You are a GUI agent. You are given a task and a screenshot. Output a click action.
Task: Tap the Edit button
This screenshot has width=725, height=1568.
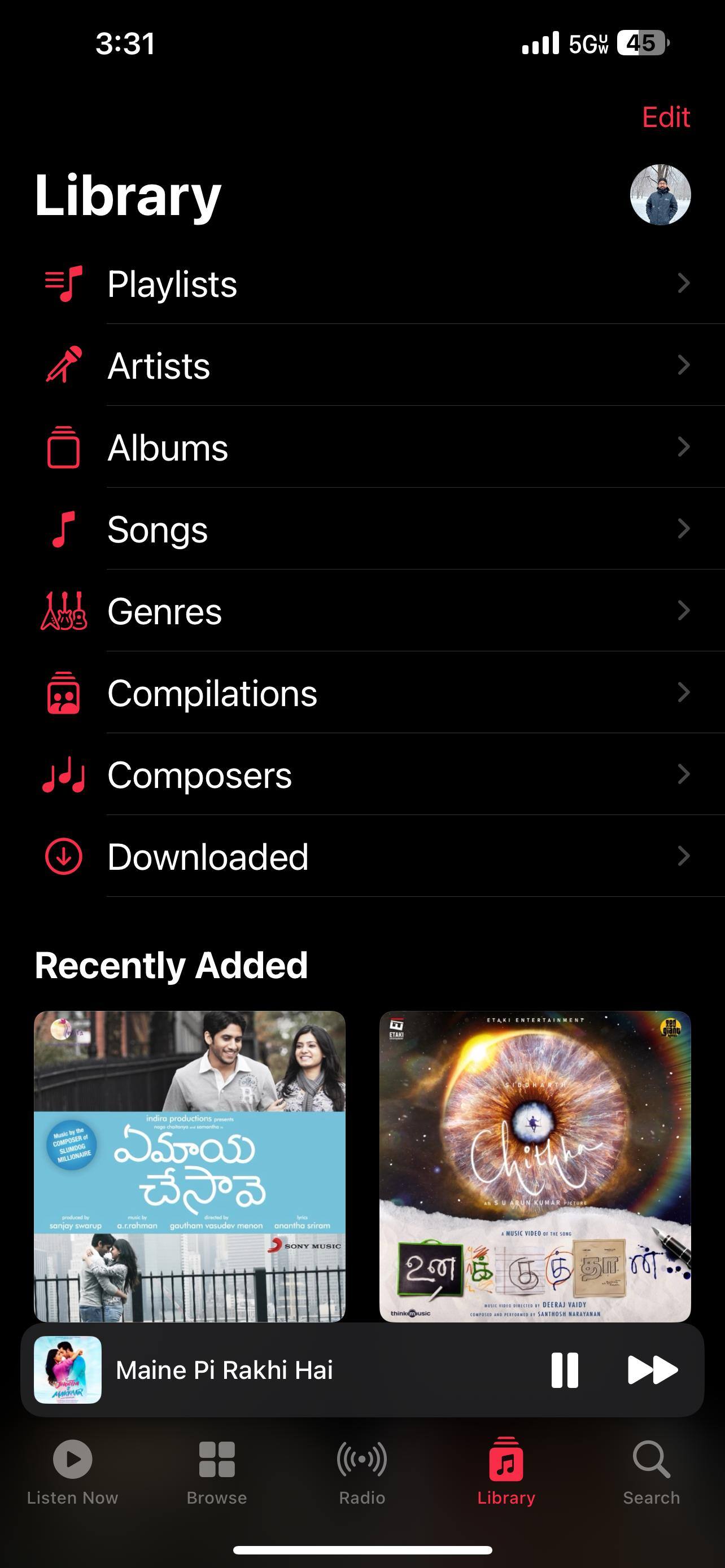(x=665, y=117)
